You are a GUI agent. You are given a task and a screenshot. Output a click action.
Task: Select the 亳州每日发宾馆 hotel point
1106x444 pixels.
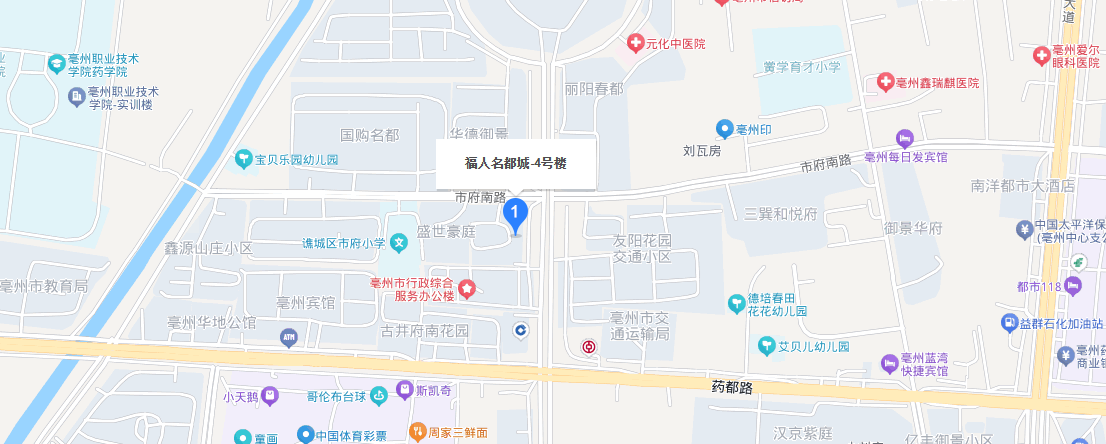tap(906, 137)
